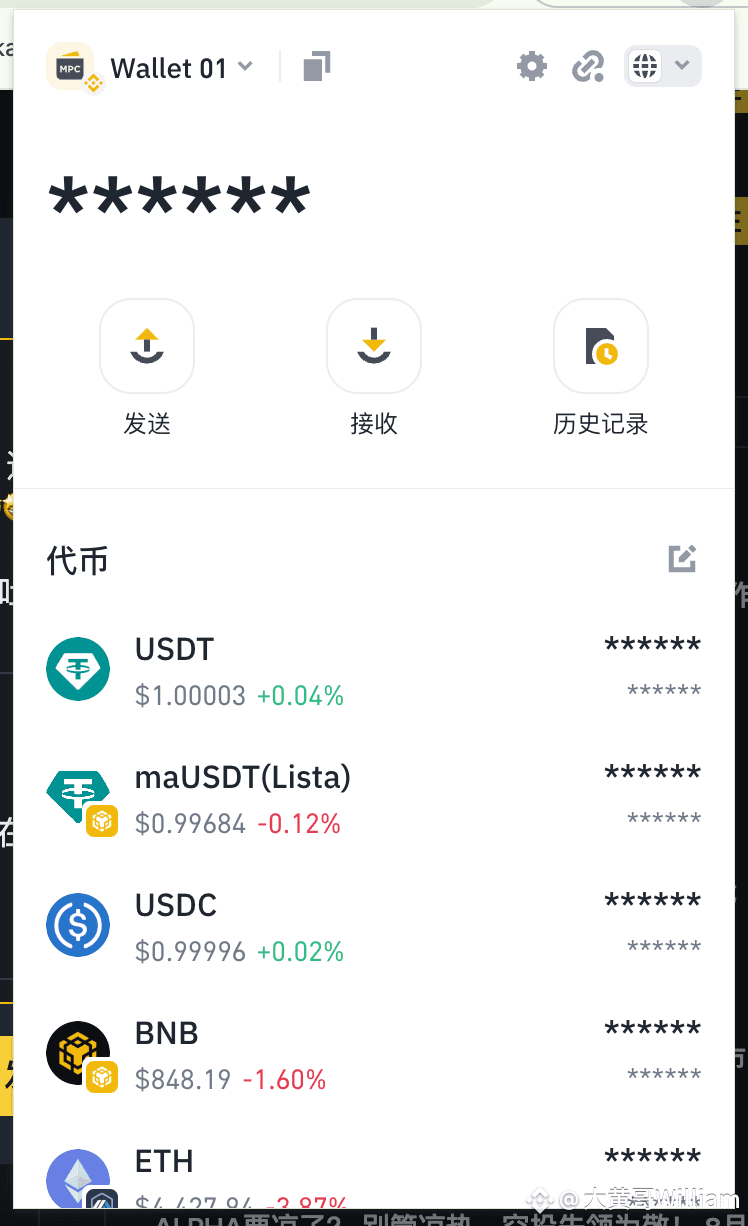Reveal USDT hidden balance
748x1226 pixels.
pyautogui.click(x=652, y=645)
